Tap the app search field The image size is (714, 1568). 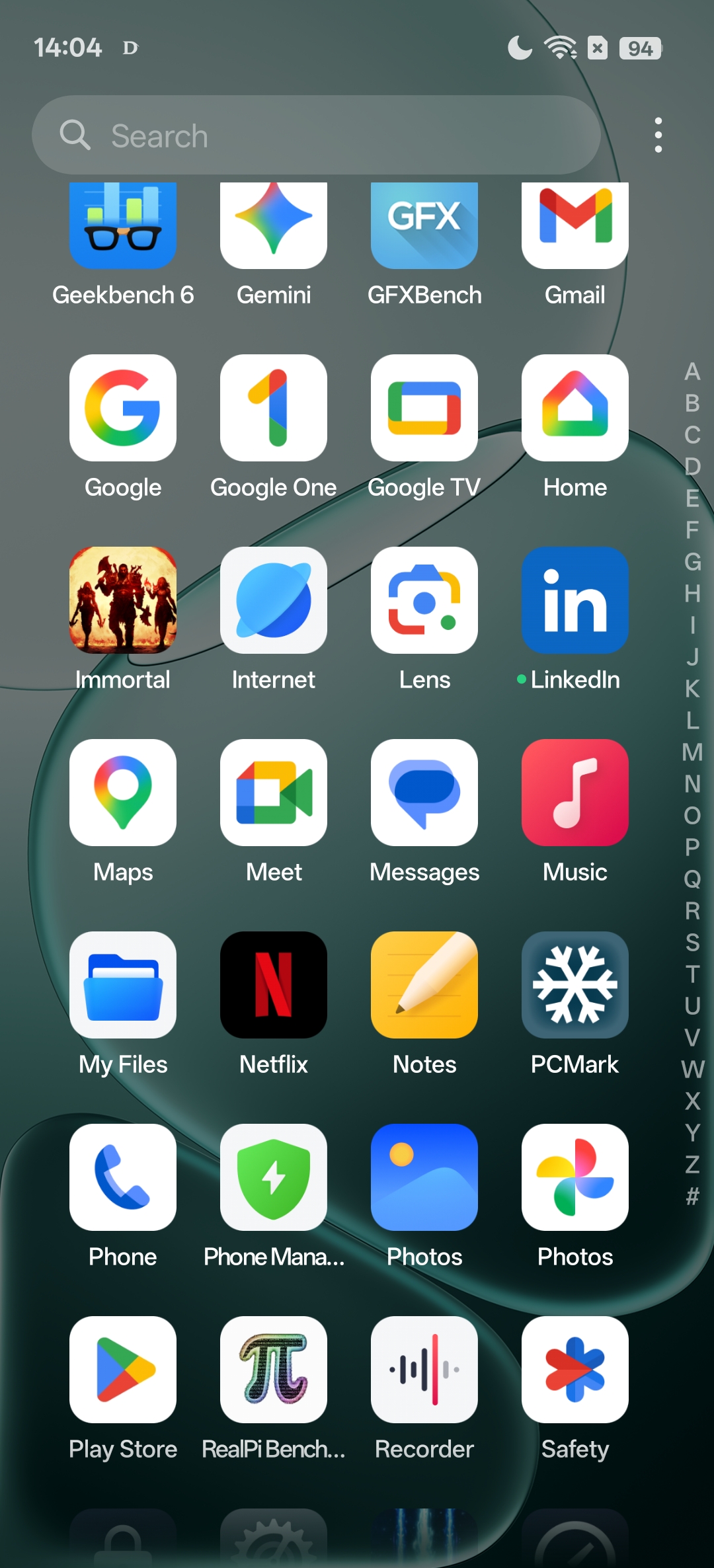point(316,136)
